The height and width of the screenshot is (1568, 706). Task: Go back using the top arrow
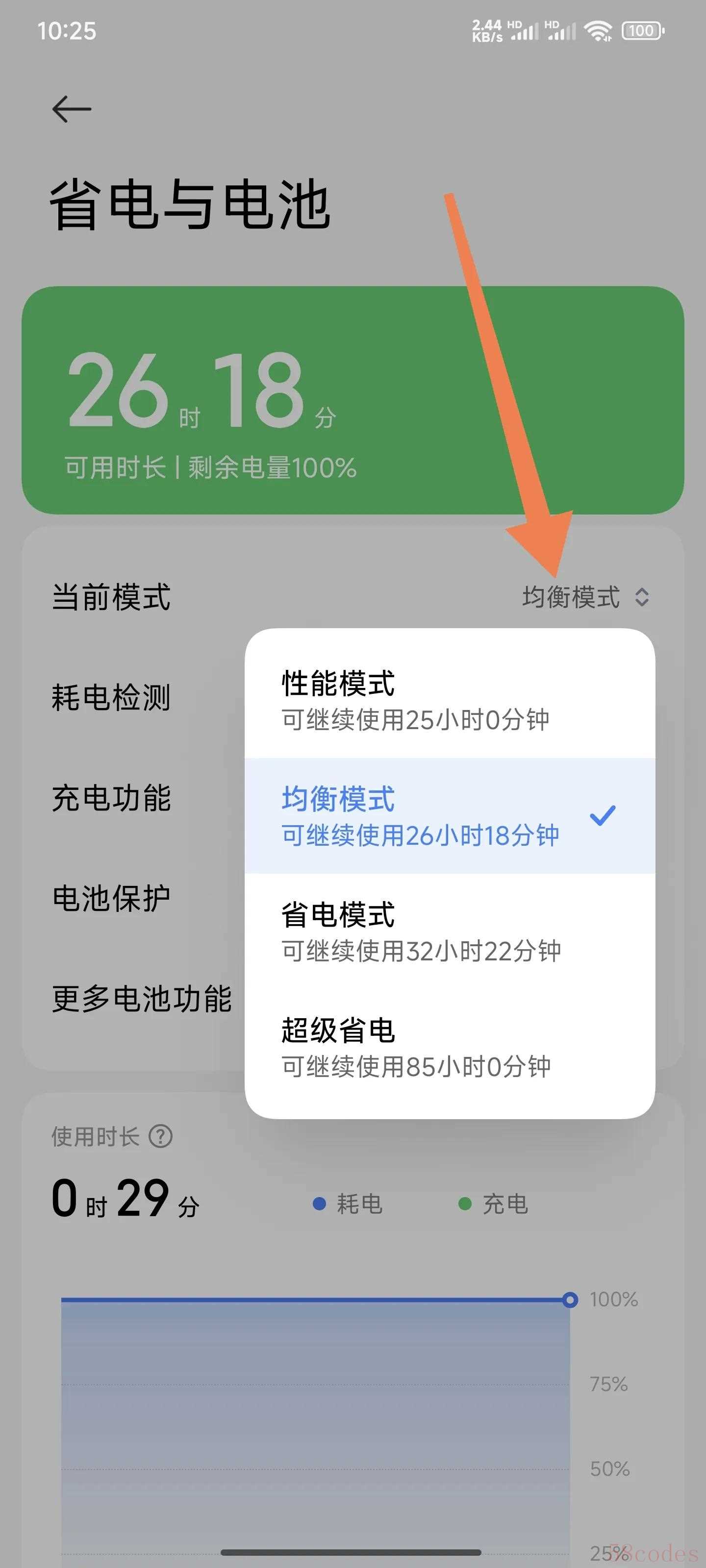72,110
